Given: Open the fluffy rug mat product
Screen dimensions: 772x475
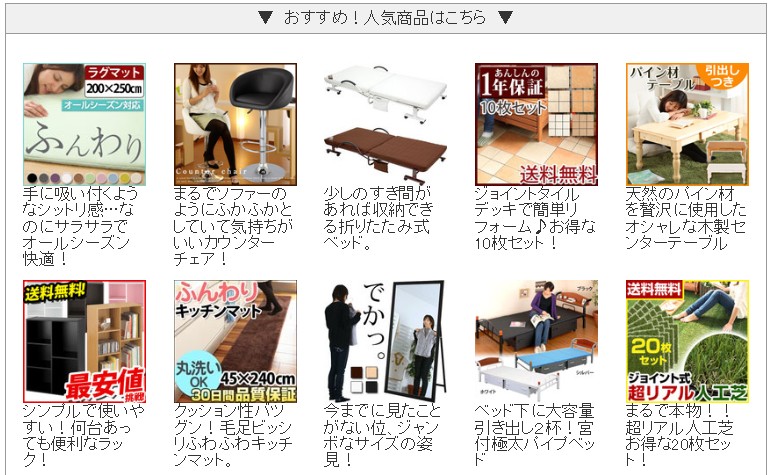Looking at the screenshot, I should [x=84, y=124].
